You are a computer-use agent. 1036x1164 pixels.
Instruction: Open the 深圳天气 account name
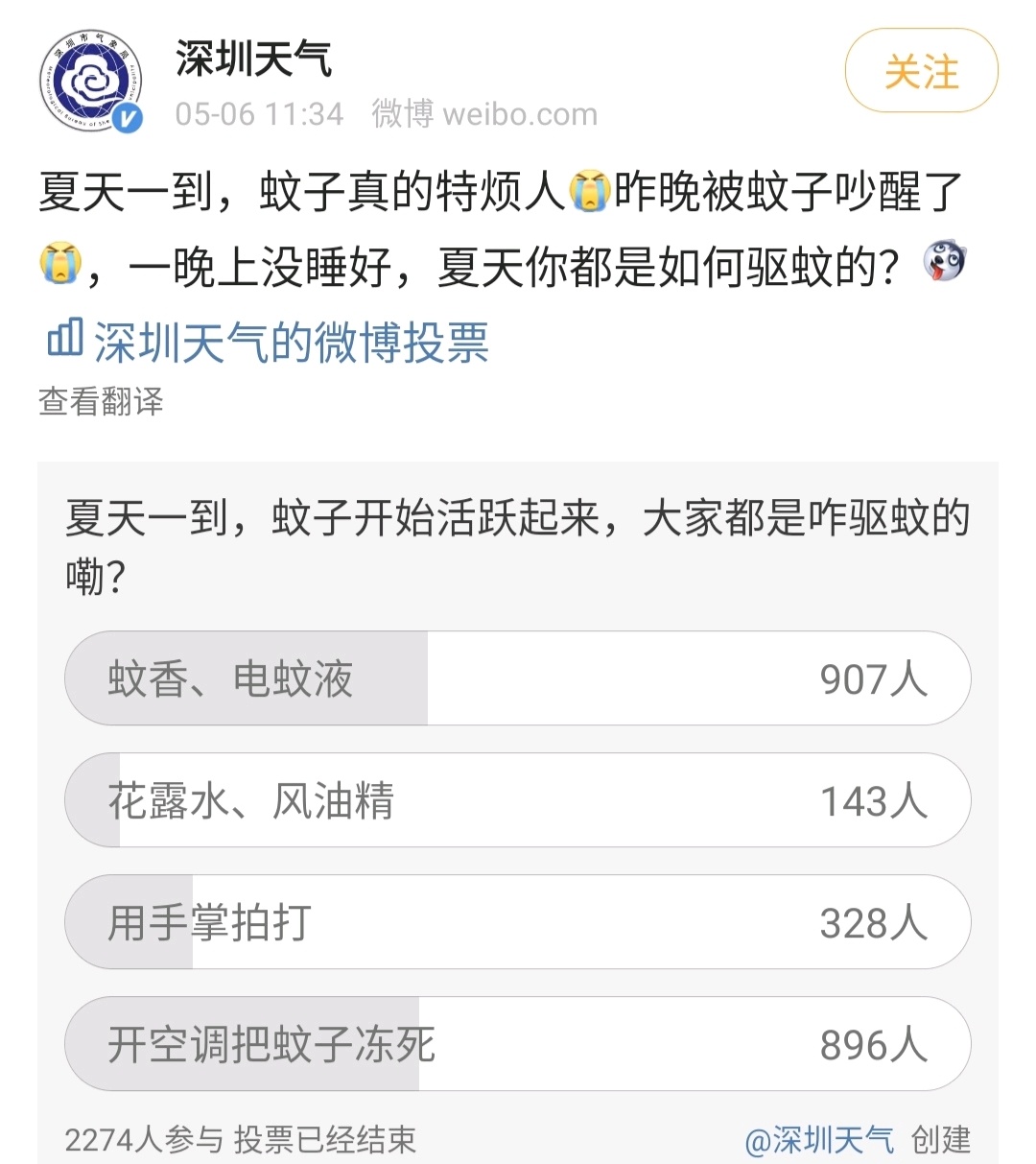coord(253,59)
